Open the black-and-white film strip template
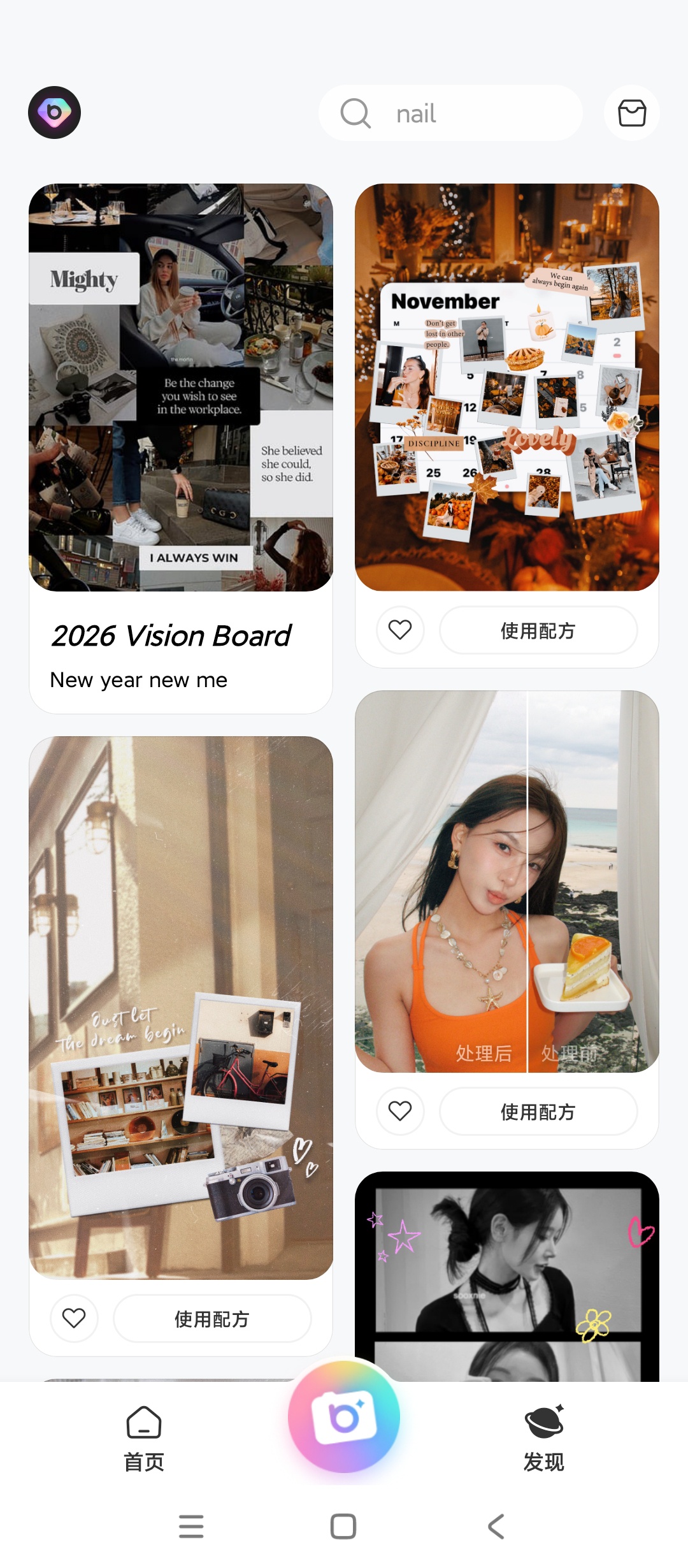Screen dimensions: 688x1568 click(507, 1275)
